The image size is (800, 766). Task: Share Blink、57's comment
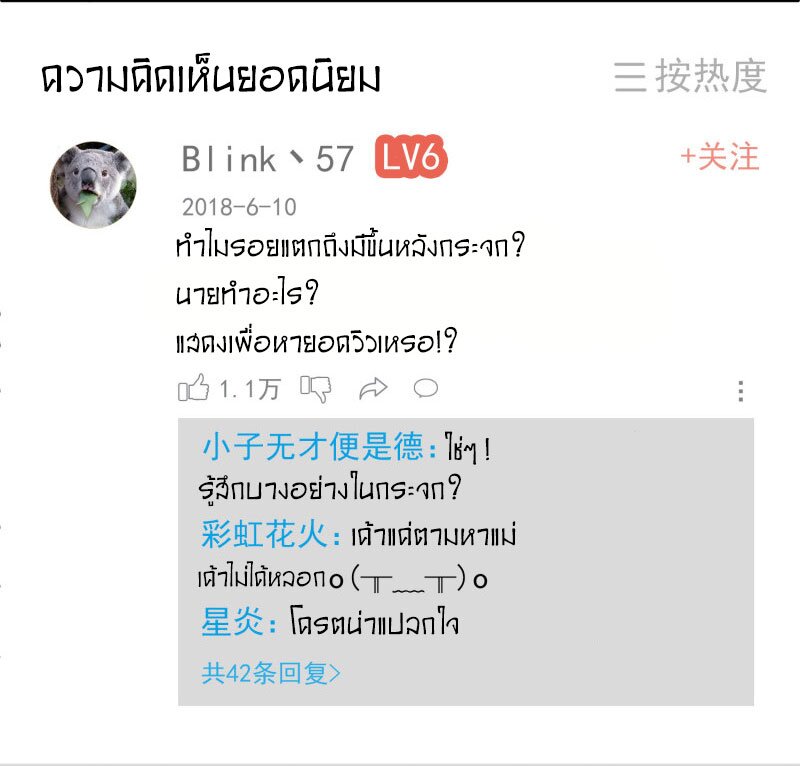372,389
